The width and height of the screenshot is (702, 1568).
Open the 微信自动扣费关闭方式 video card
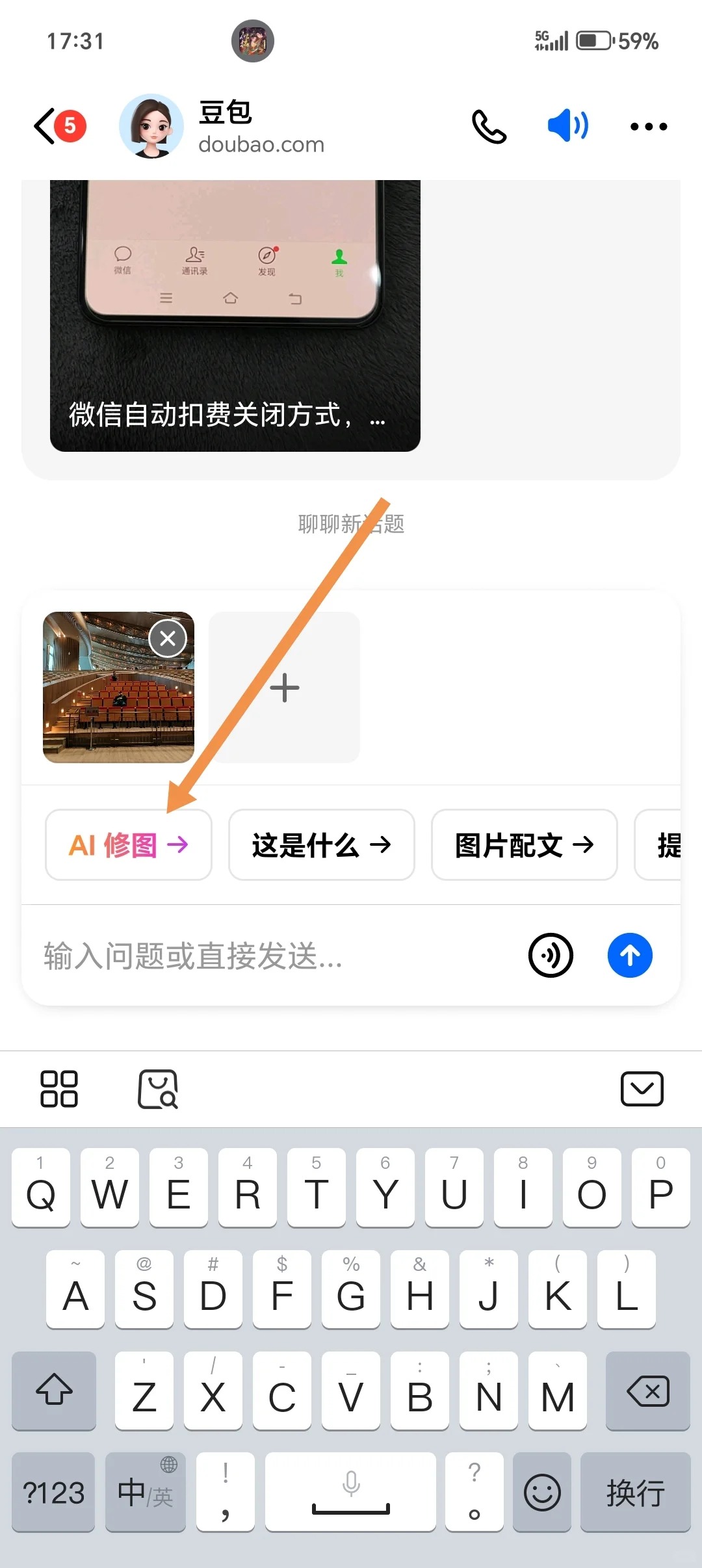[x=235, y=315]
